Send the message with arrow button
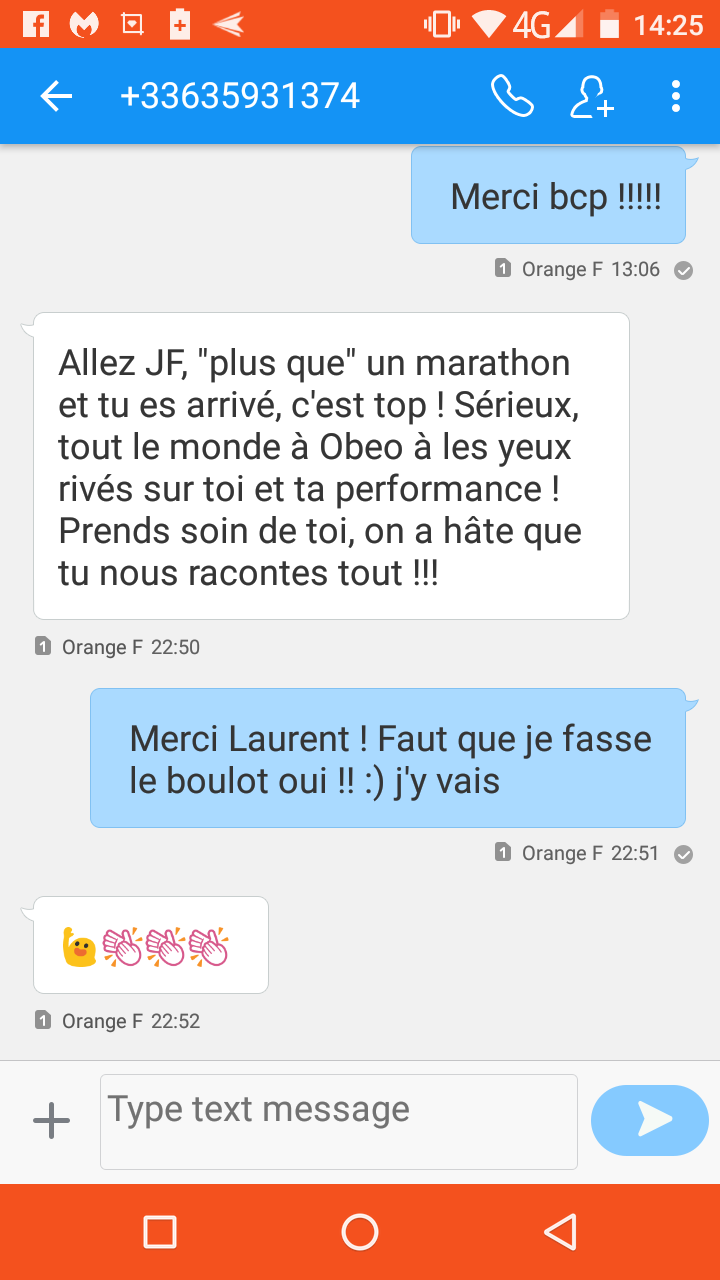The image size is (720, 1280). (650, 1120)
